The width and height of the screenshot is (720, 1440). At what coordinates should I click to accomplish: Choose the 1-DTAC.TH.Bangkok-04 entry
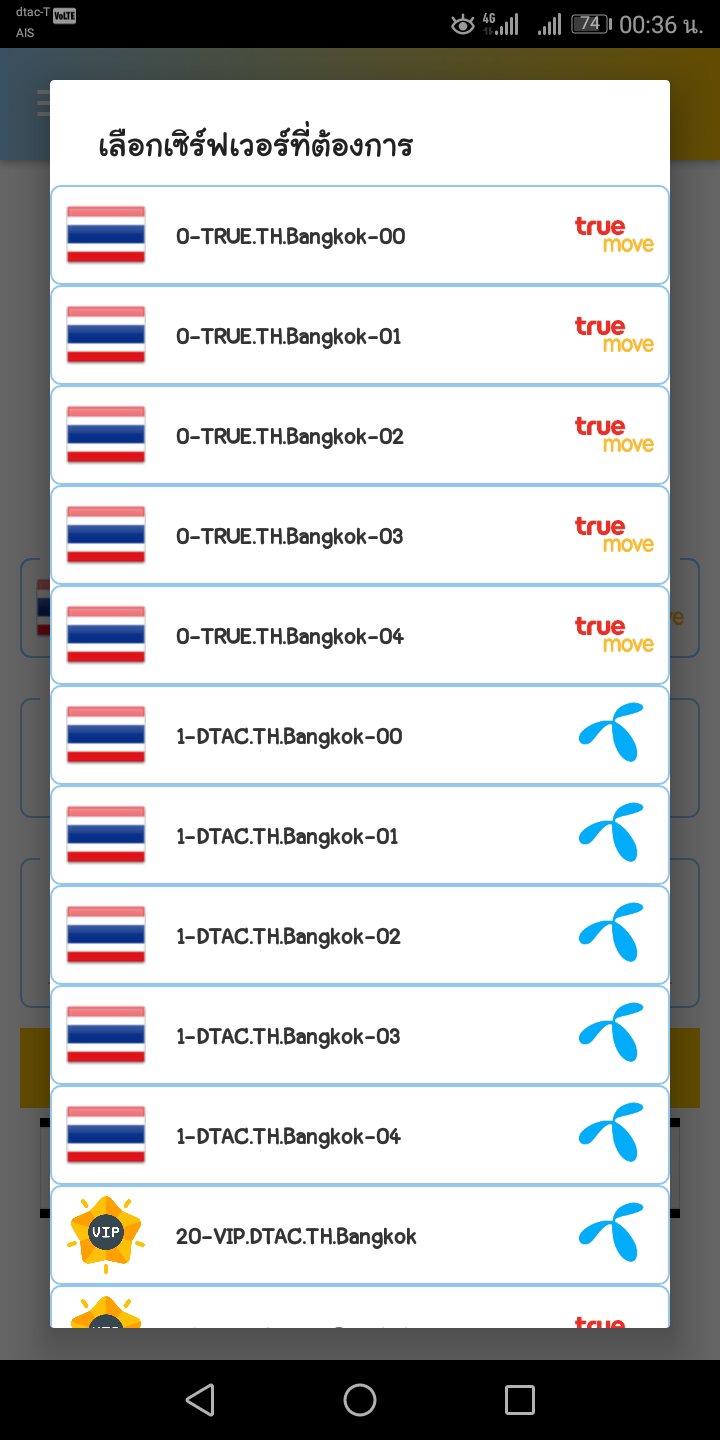[360, 1135]
